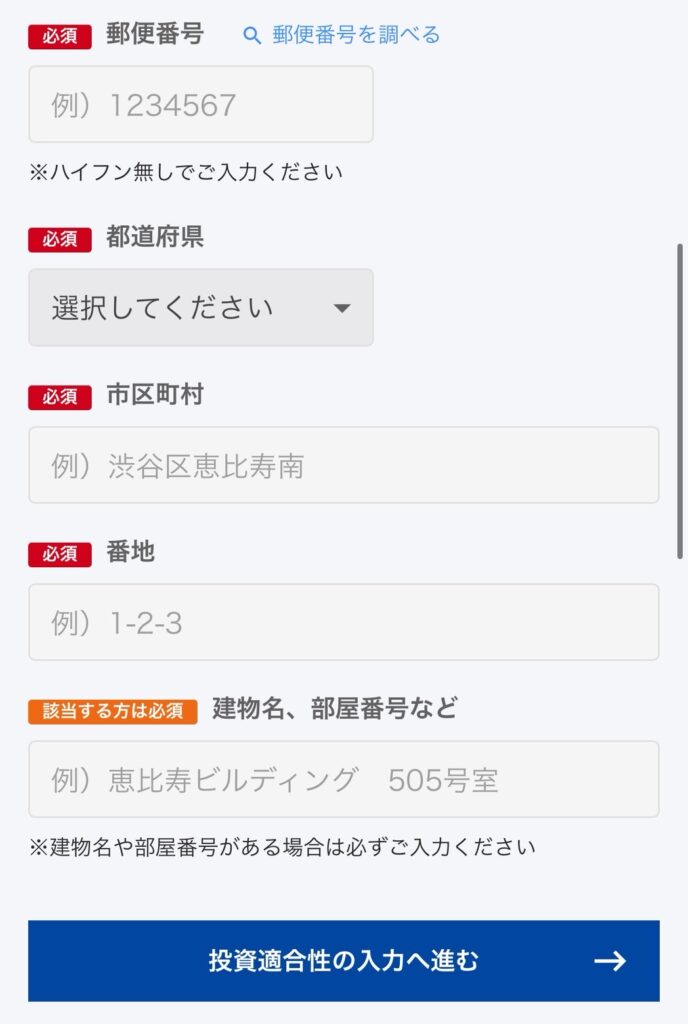Tap the 郵便番号 postal code field
This screenshot has width=688, height=1024.
200,104
